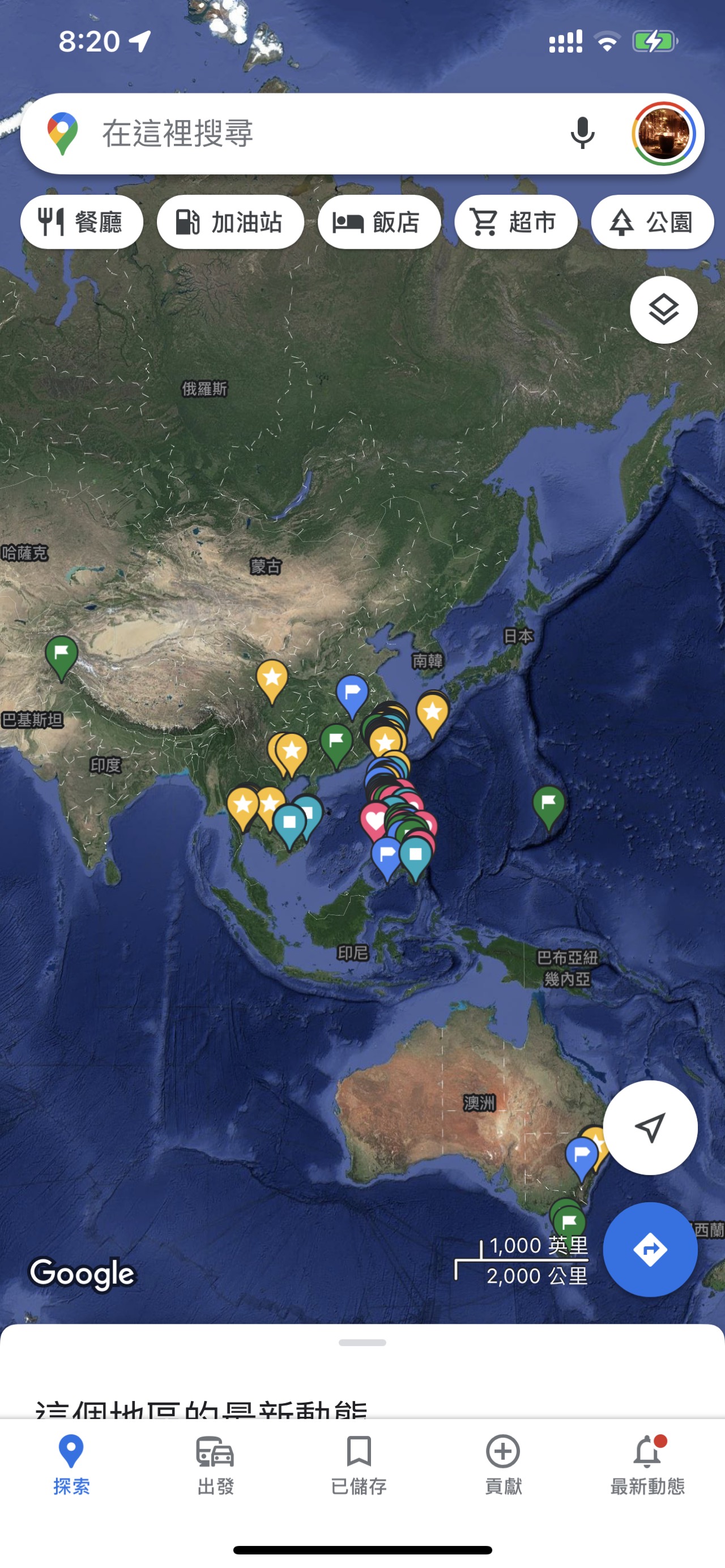
Task: Open the blue directions button
Action: pos(650,1249)
